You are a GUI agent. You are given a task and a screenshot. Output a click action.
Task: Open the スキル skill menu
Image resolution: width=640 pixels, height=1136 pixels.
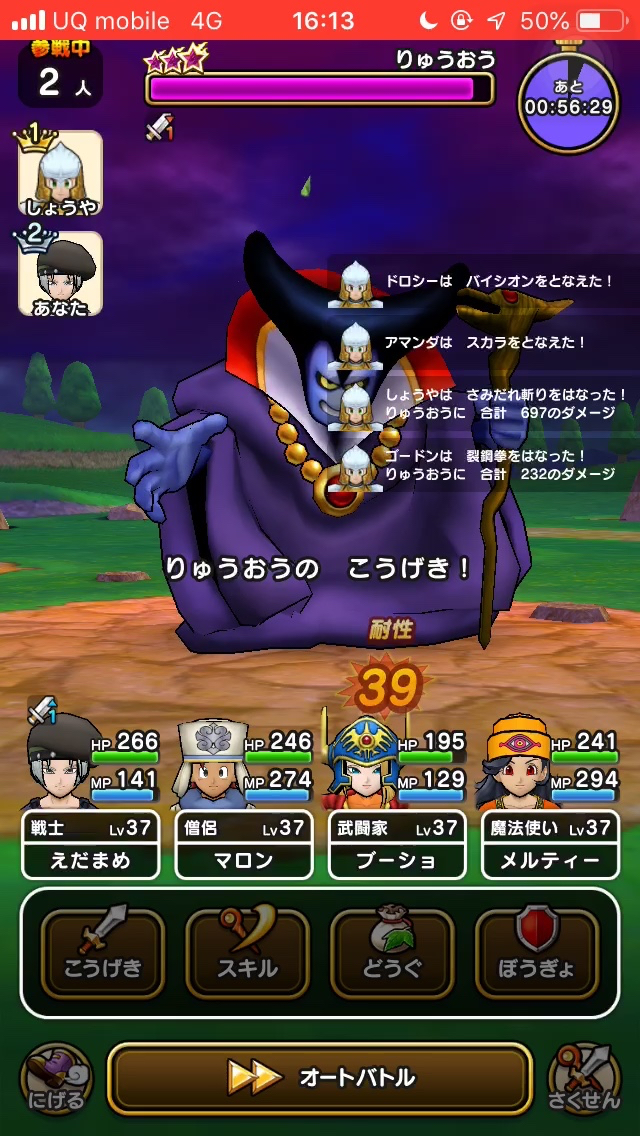pos(247,953)
